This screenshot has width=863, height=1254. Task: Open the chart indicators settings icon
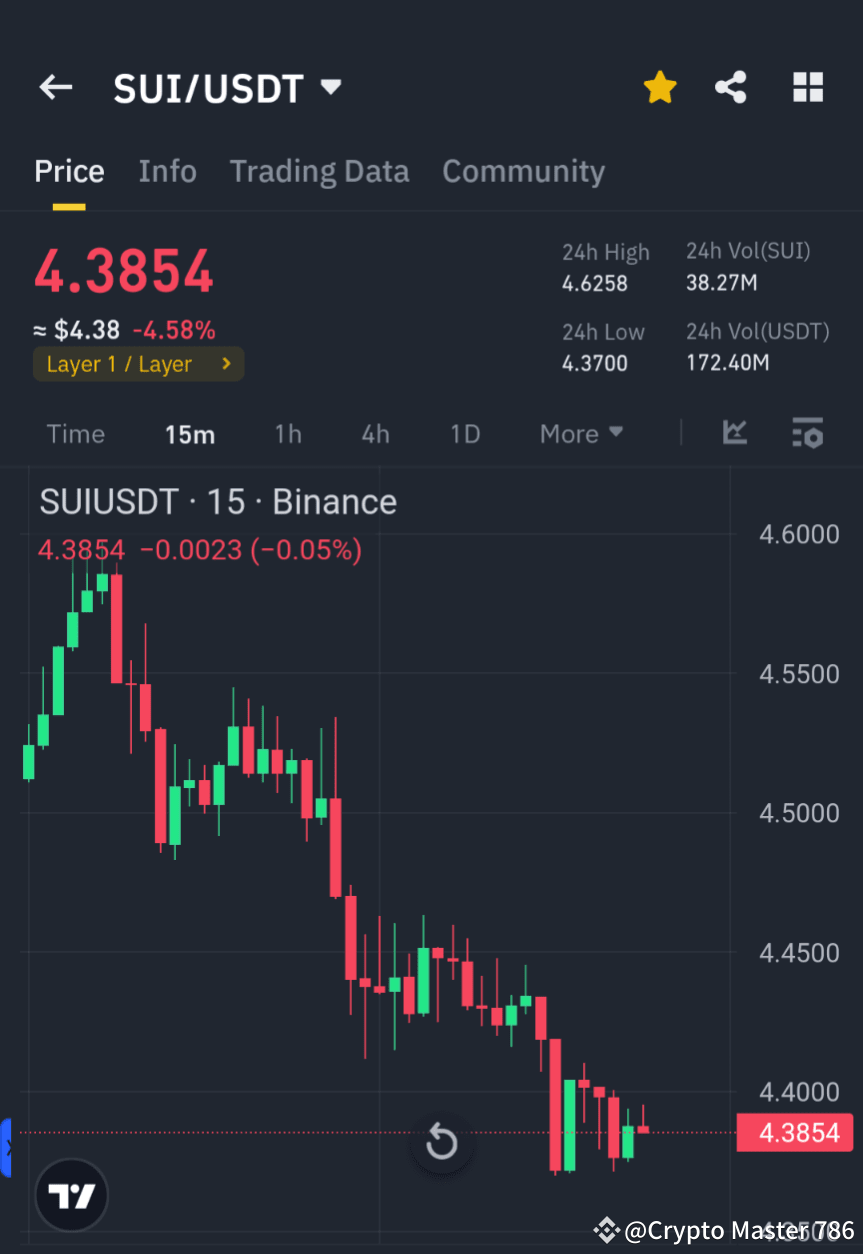[807, 433]
